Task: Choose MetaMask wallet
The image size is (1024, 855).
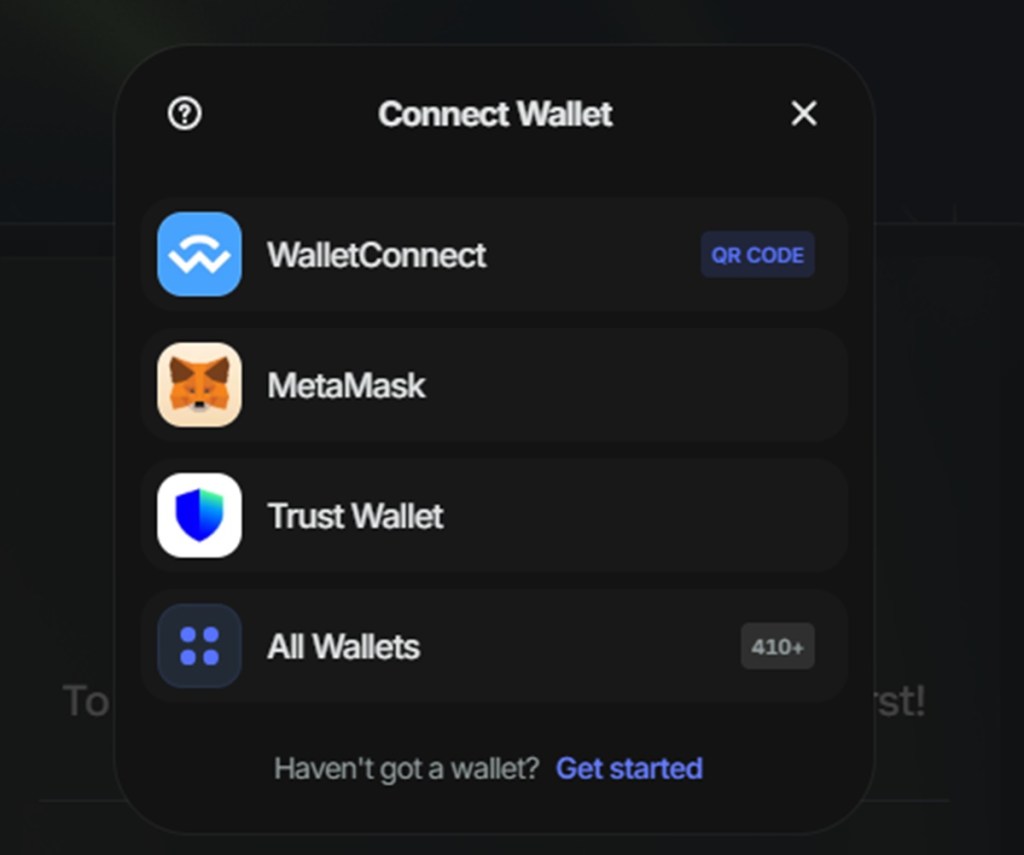Action: (x=494, y=385)
